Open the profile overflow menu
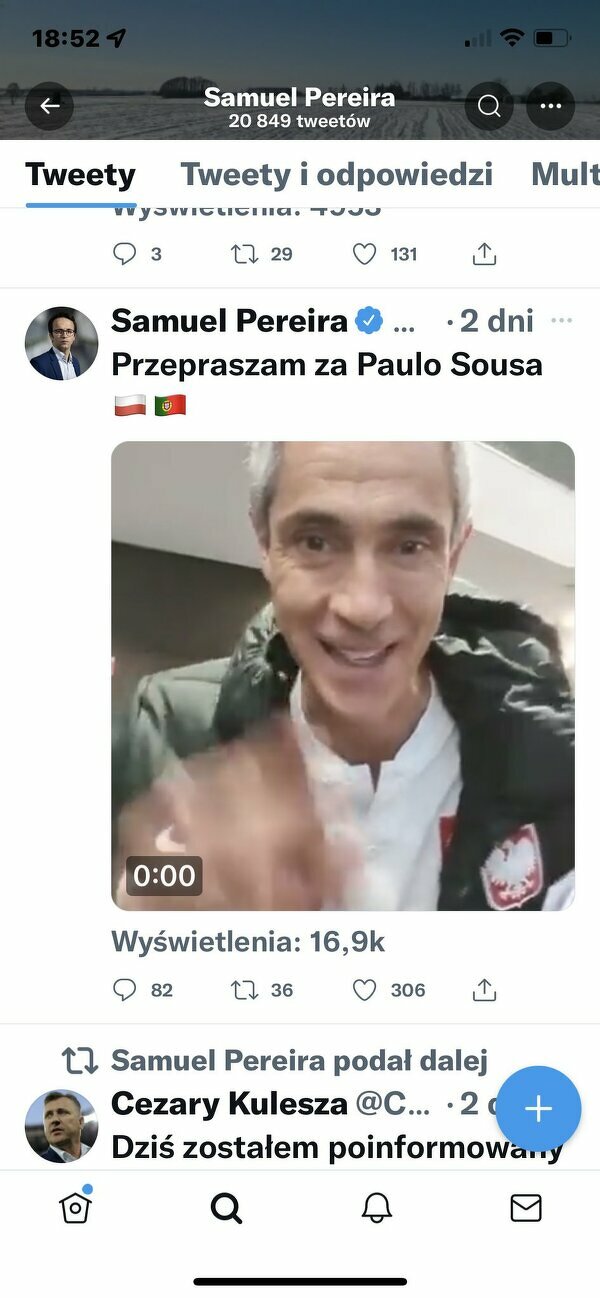Screen dimensions: 600x1298 [x=550, y=105]
